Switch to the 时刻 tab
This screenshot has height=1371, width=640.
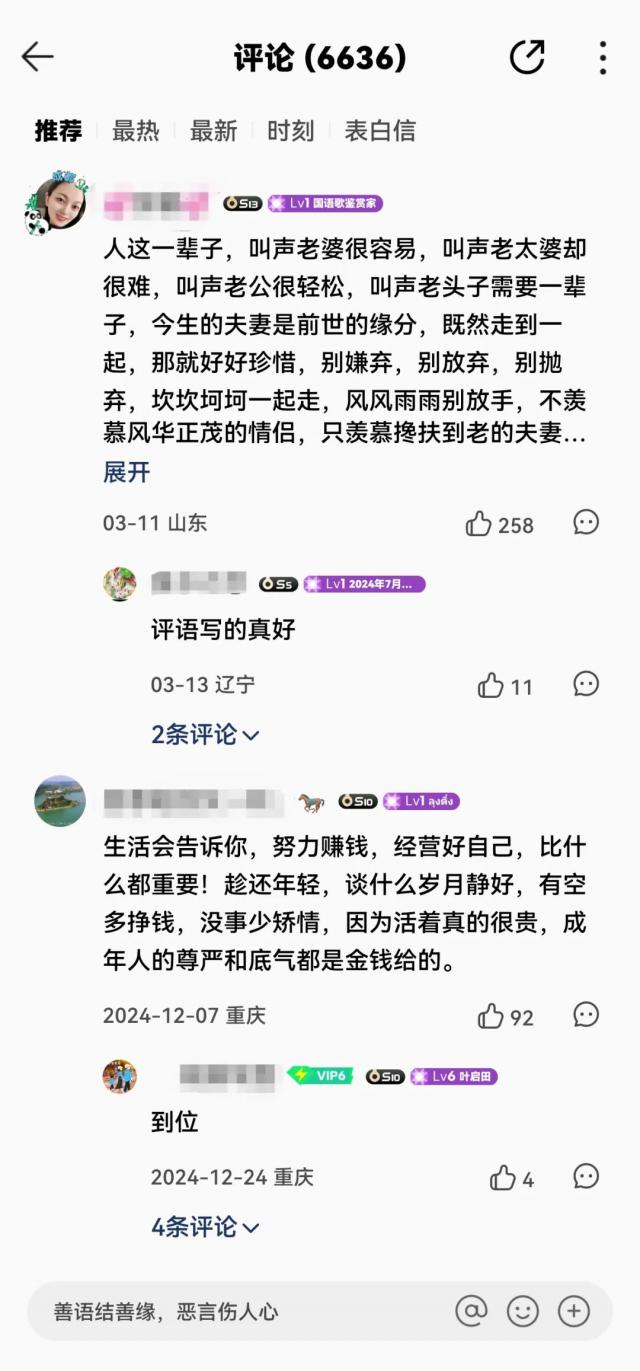pos(290,131)
